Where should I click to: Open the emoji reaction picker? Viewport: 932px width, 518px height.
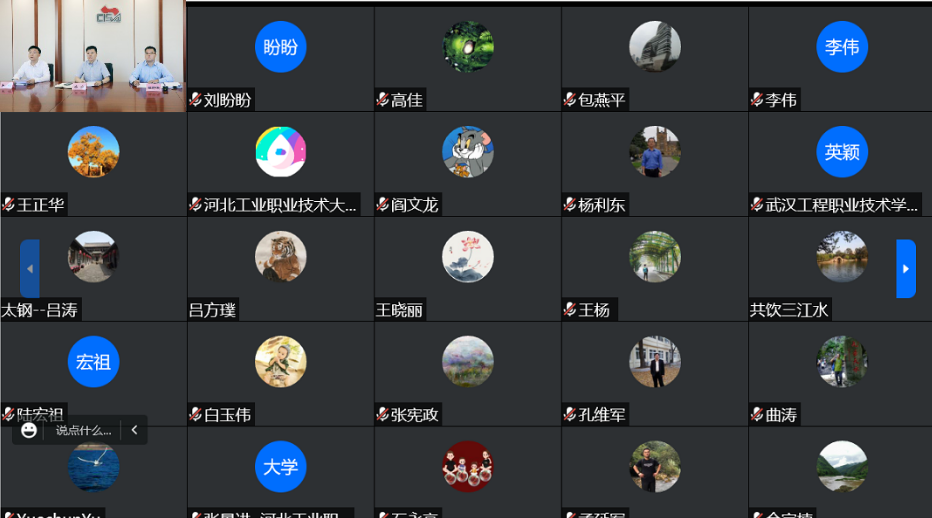pos(29,430)
